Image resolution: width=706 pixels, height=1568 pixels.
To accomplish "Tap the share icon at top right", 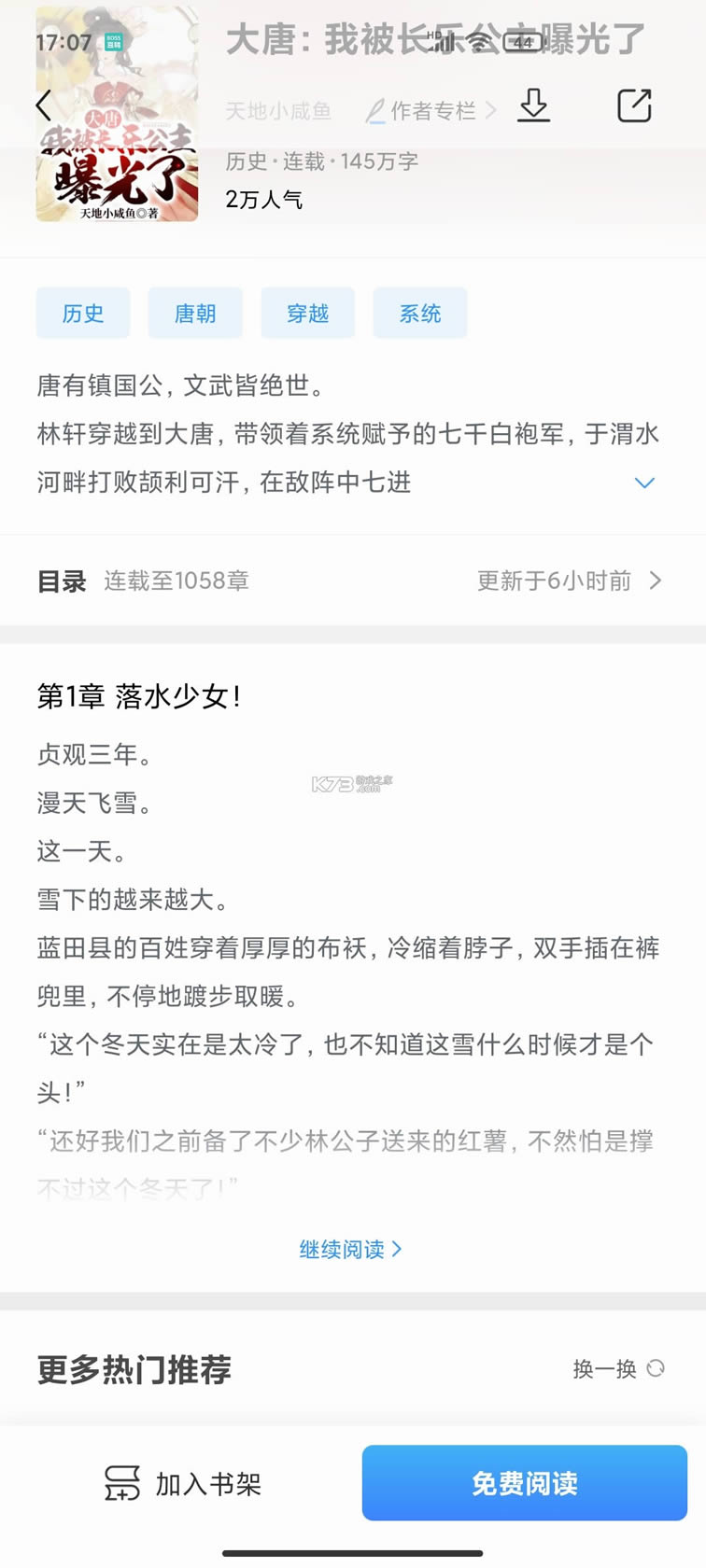I will click(636, 106).
